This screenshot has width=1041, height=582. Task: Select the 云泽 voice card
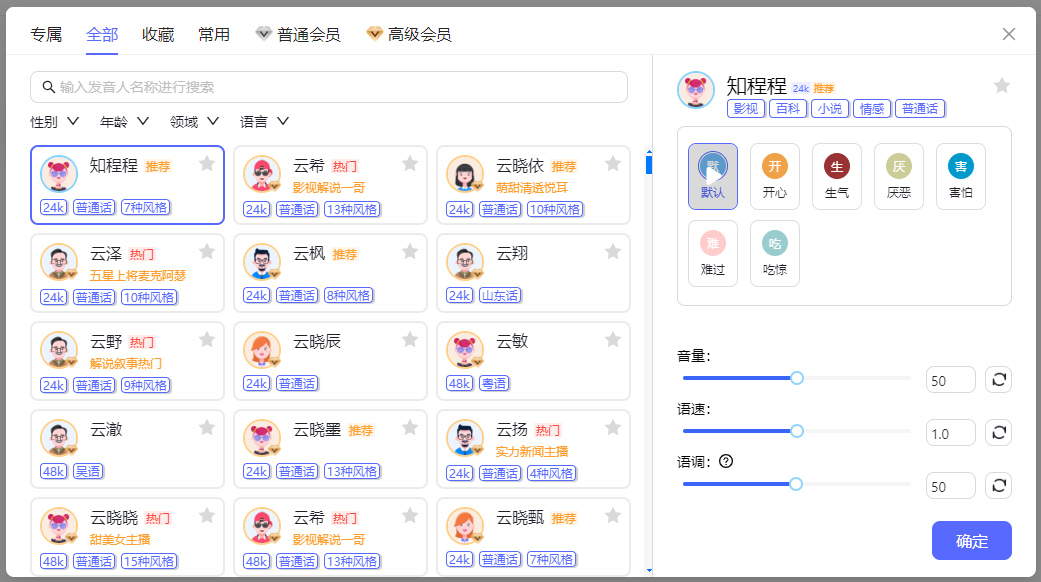click(x=128, y=273)
